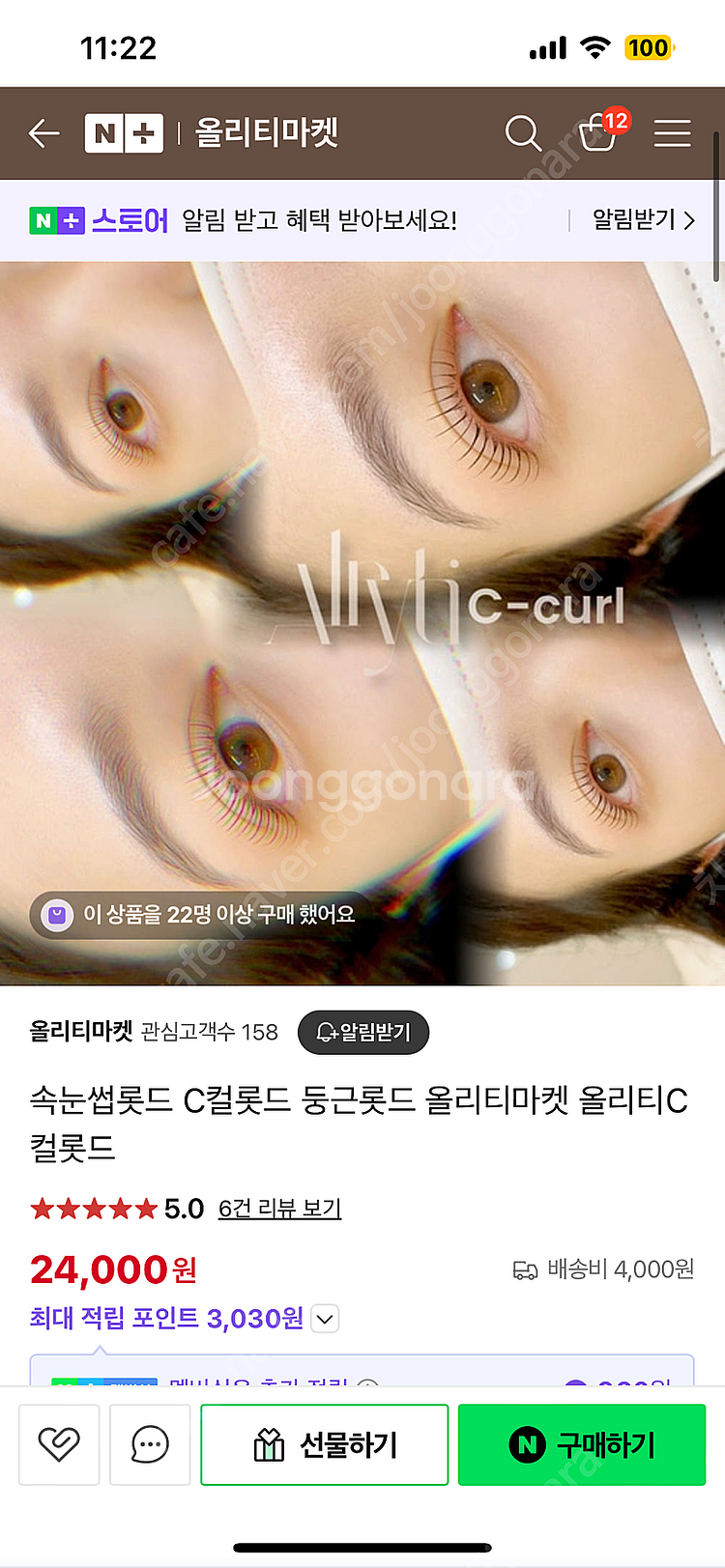Open the N+ store logo
The width and height of the screenshot is (725, 1568).
(124, 133)
